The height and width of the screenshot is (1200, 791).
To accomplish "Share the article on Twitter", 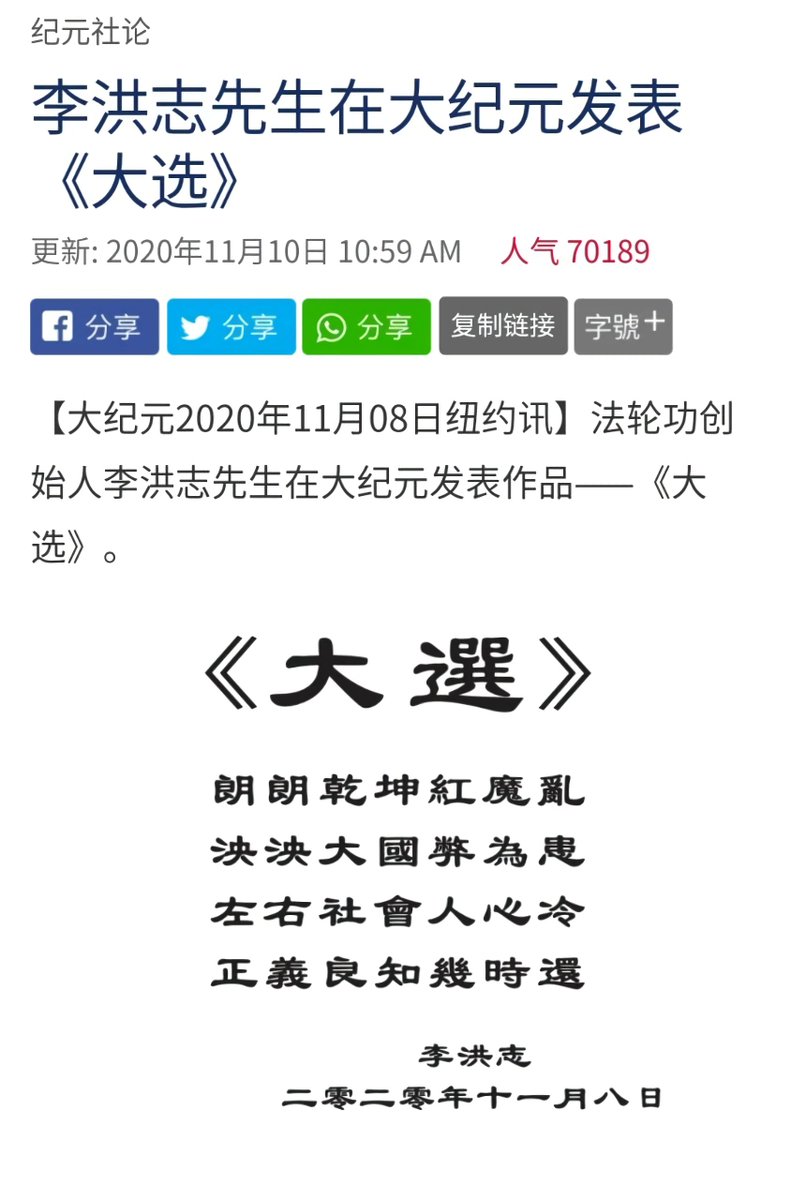I will coord(231,326).
